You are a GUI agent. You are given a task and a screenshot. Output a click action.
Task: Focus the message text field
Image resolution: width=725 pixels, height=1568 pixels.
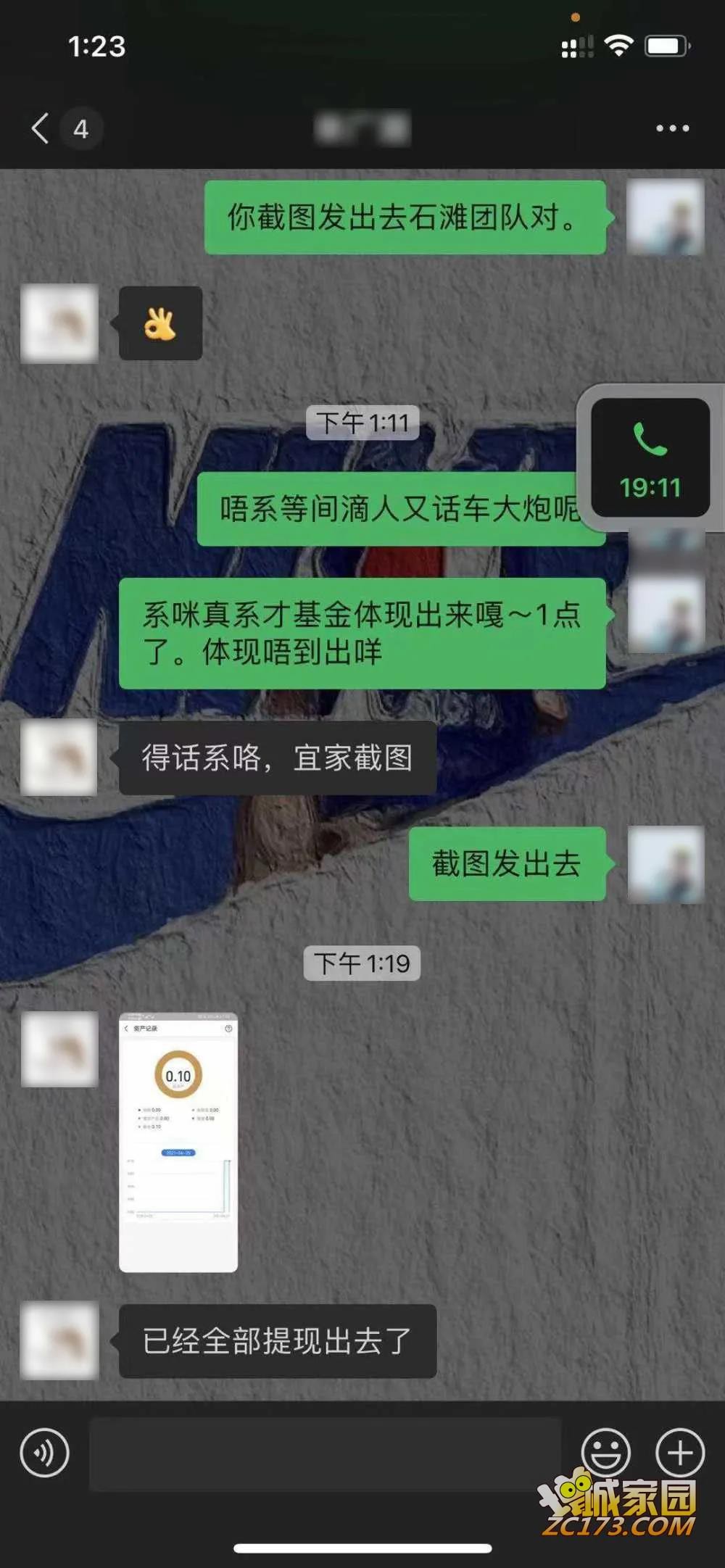(325, 1453)
